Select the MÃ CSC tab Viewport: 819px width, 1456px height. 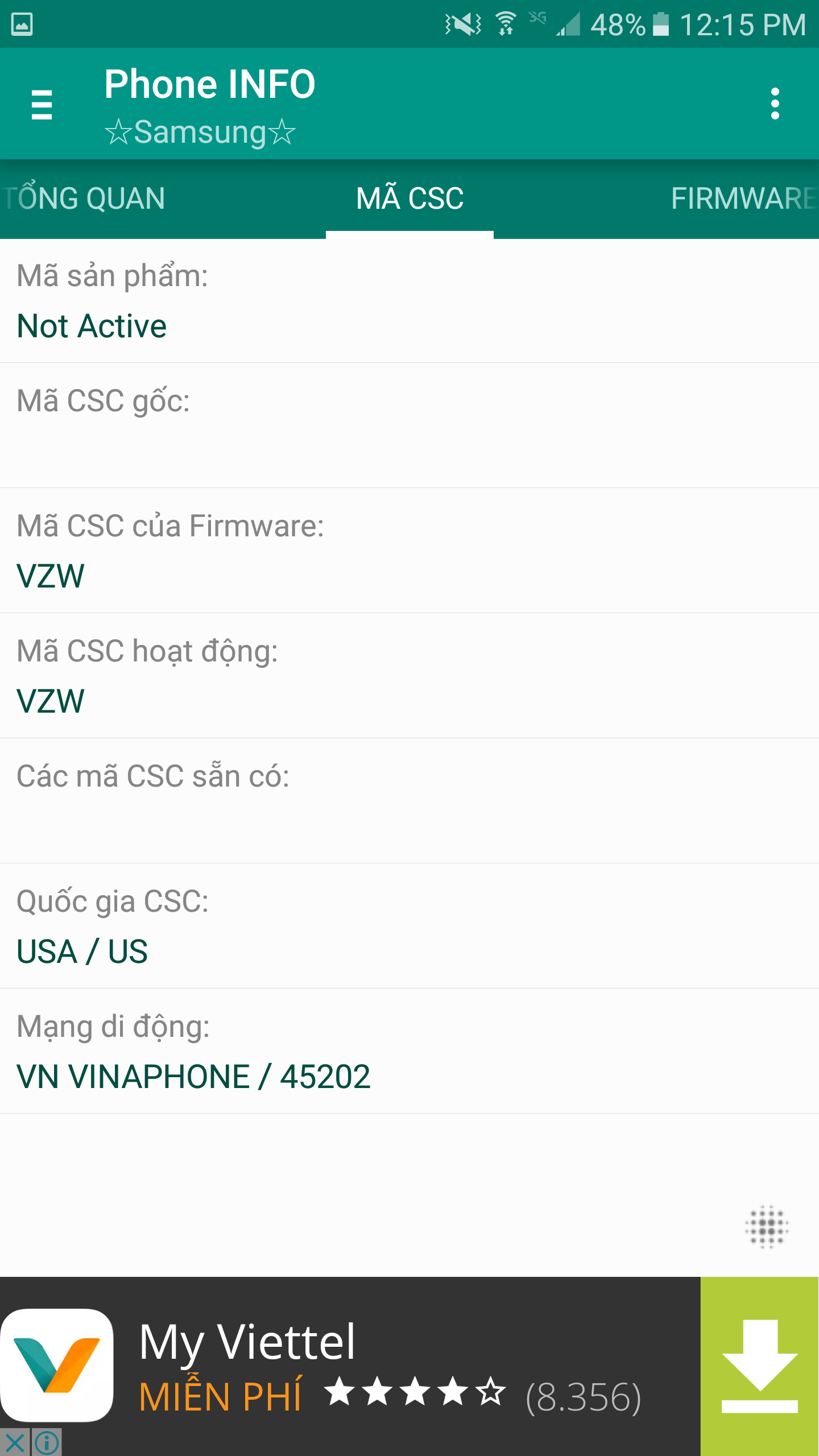pyautogui.click(x=409, y=198)
